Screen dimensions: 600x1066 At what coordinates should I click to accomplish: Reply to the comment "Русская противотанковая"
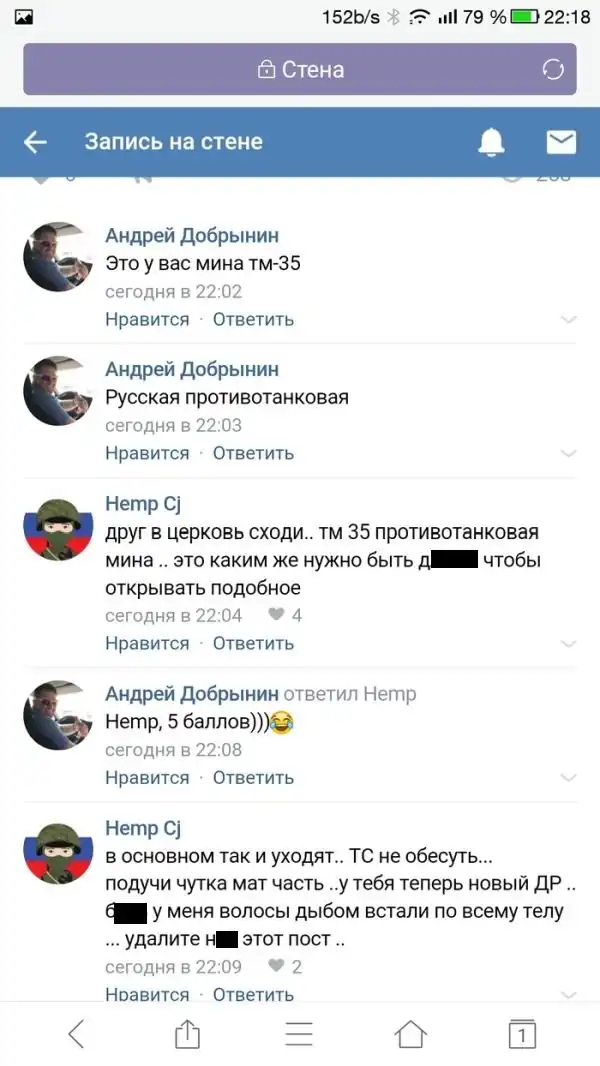[x=253, y=453]
